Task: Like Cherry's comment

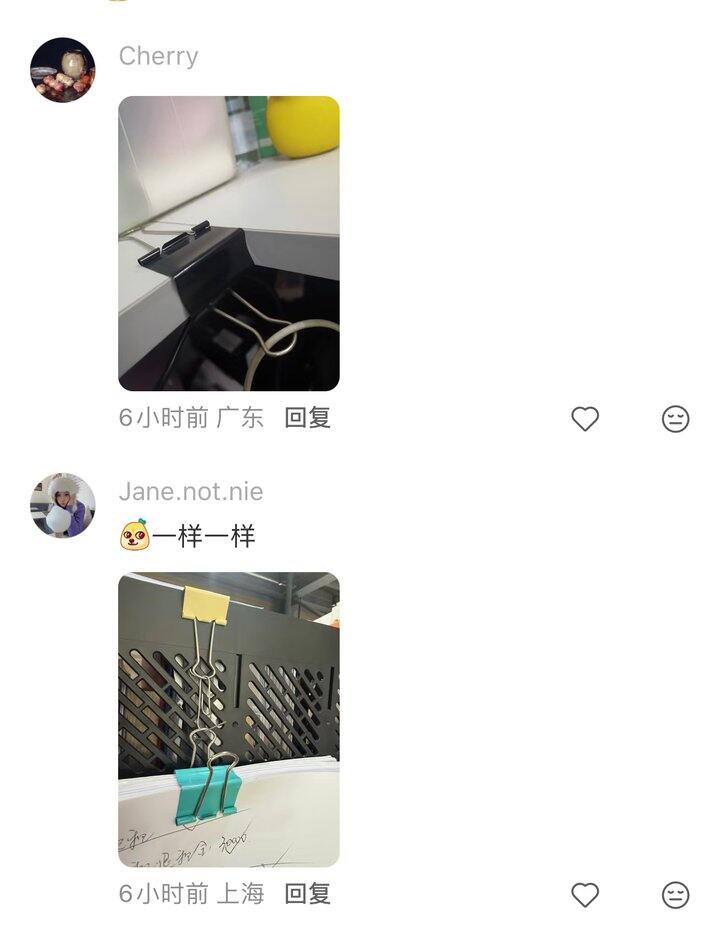Action: (585, 419)
